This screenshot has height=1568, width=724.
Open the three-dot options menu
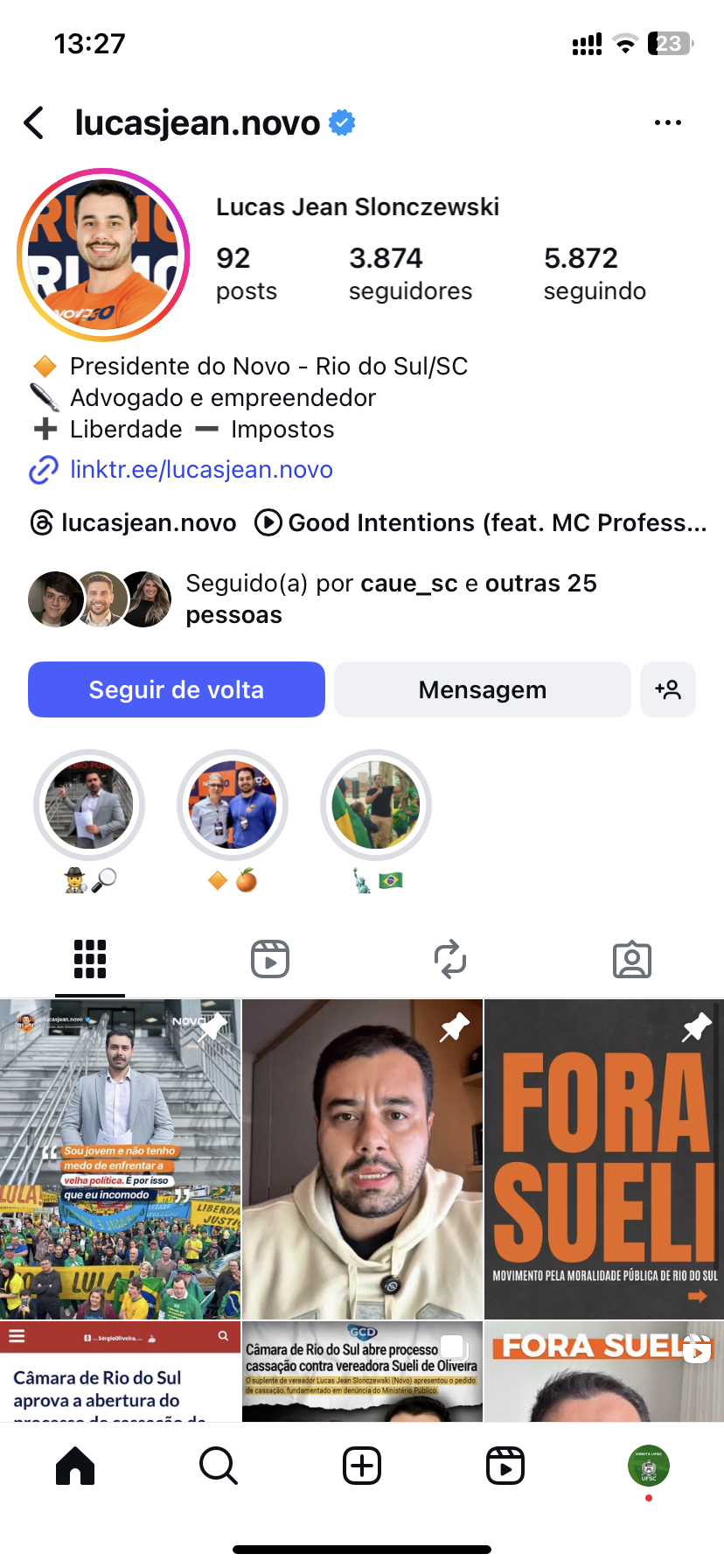pyautogui.click(x=667, y=123)
